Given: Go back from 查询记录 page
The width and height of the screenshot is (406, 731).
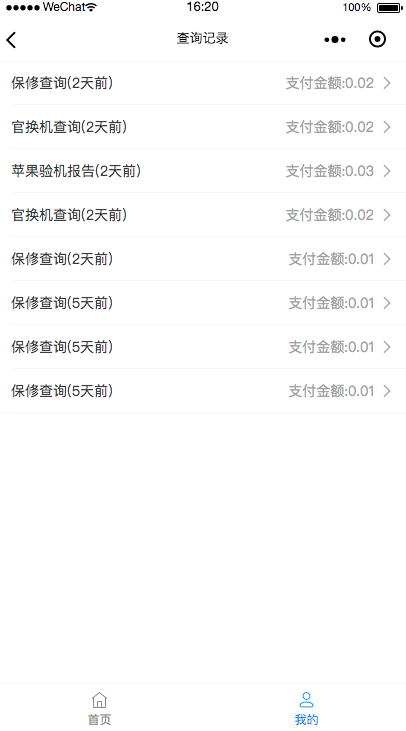Looking at the screenshot, I should click(12, 40).
